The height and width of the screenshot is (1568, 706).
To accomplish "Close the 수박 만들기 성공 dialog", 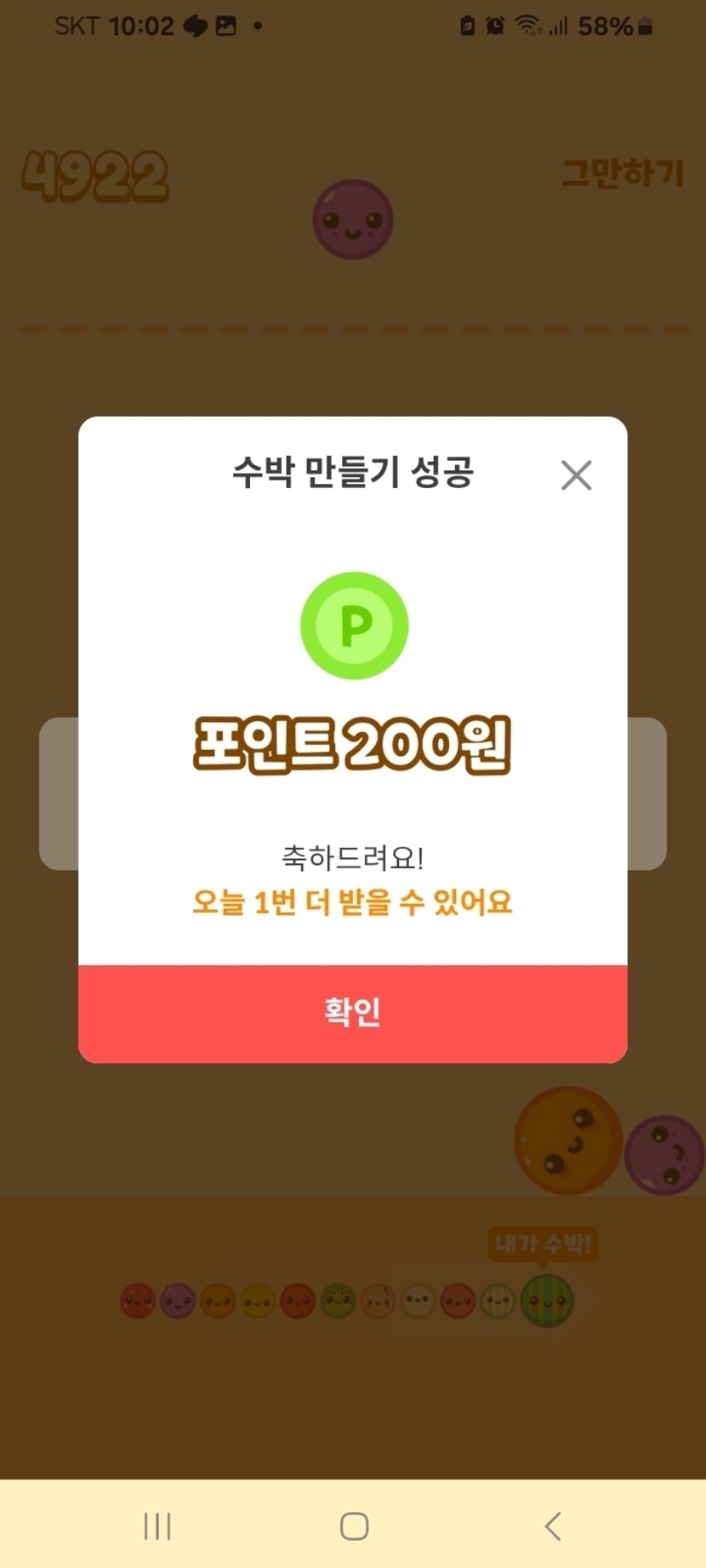I will pyautogui.click(x=576, y=475).
